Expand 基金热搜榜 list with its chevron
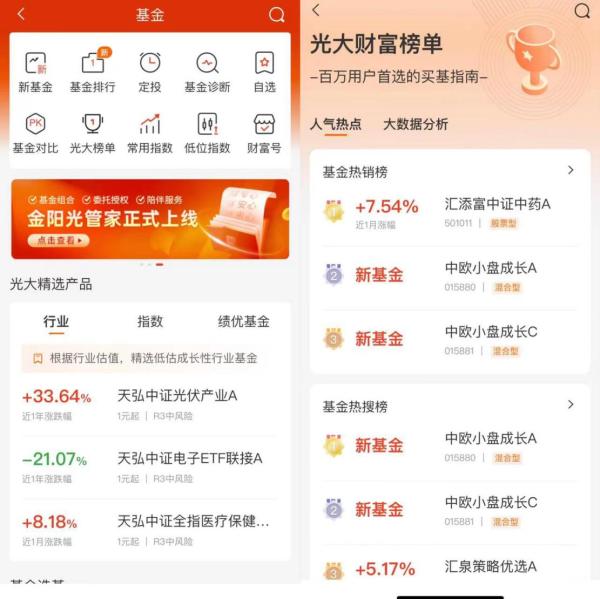Viewport: 600px width, 599px height. tap(571, 405)
